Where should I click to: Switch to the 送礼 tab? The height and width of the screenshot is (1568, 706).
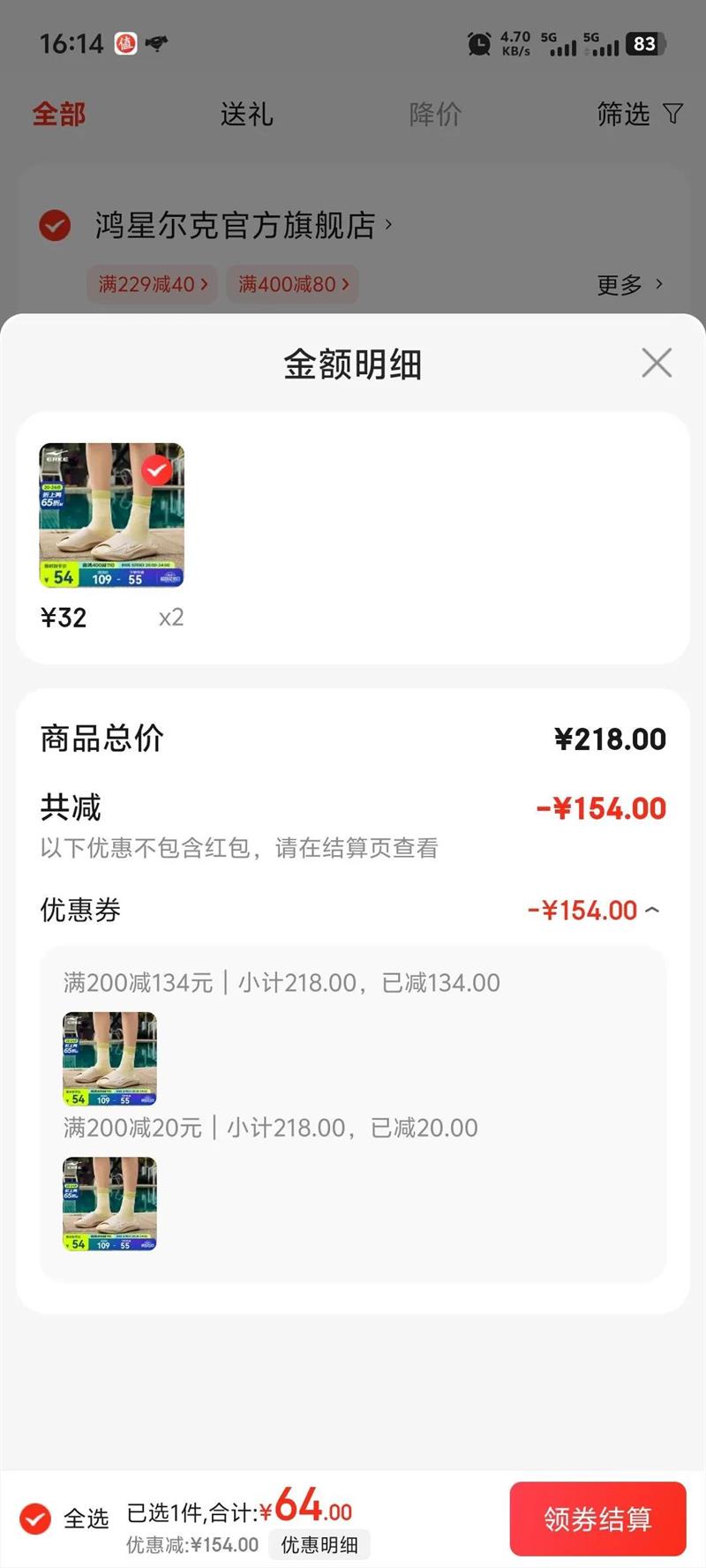(x=246, y=114)
